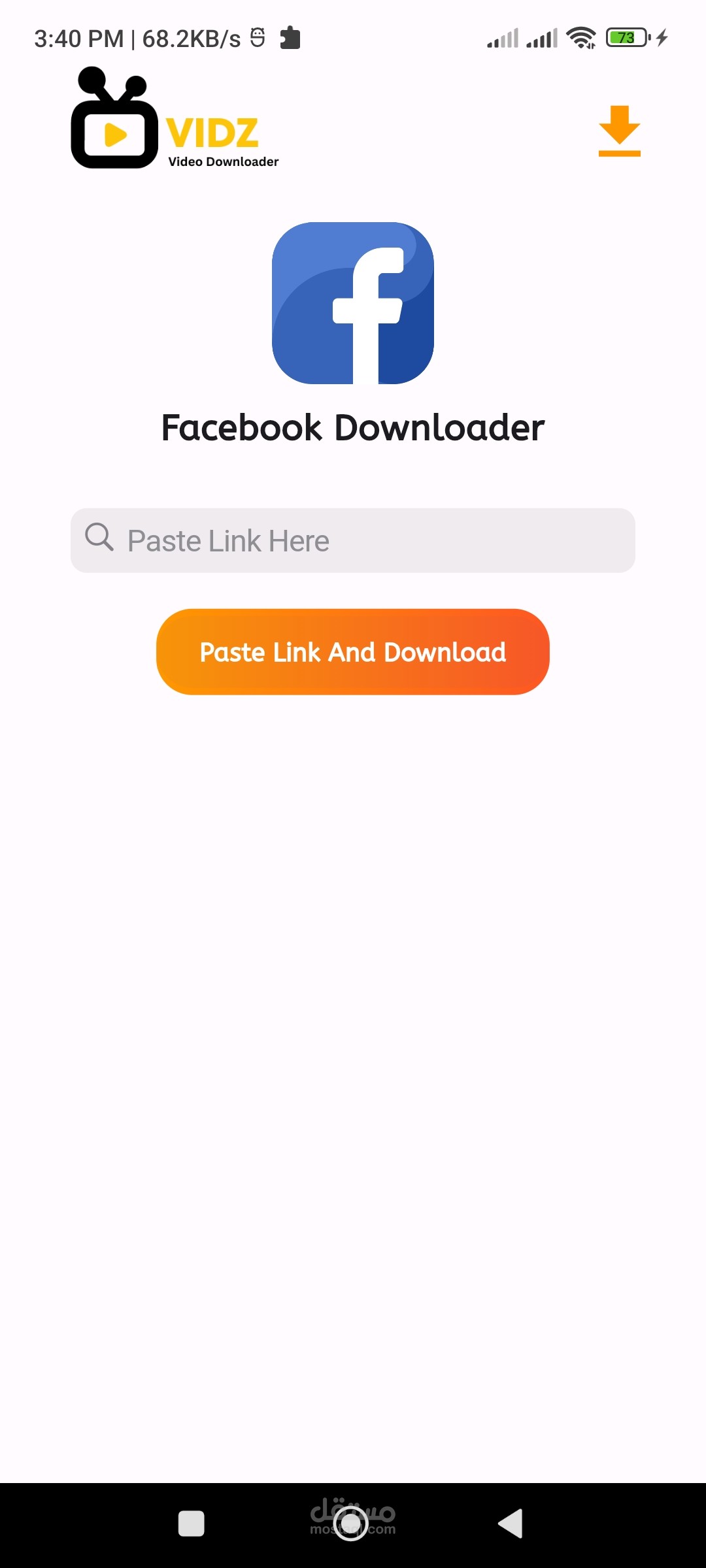Go back using the system back button
Viewport: 706px width, 1568px height.
point(511,1524)
